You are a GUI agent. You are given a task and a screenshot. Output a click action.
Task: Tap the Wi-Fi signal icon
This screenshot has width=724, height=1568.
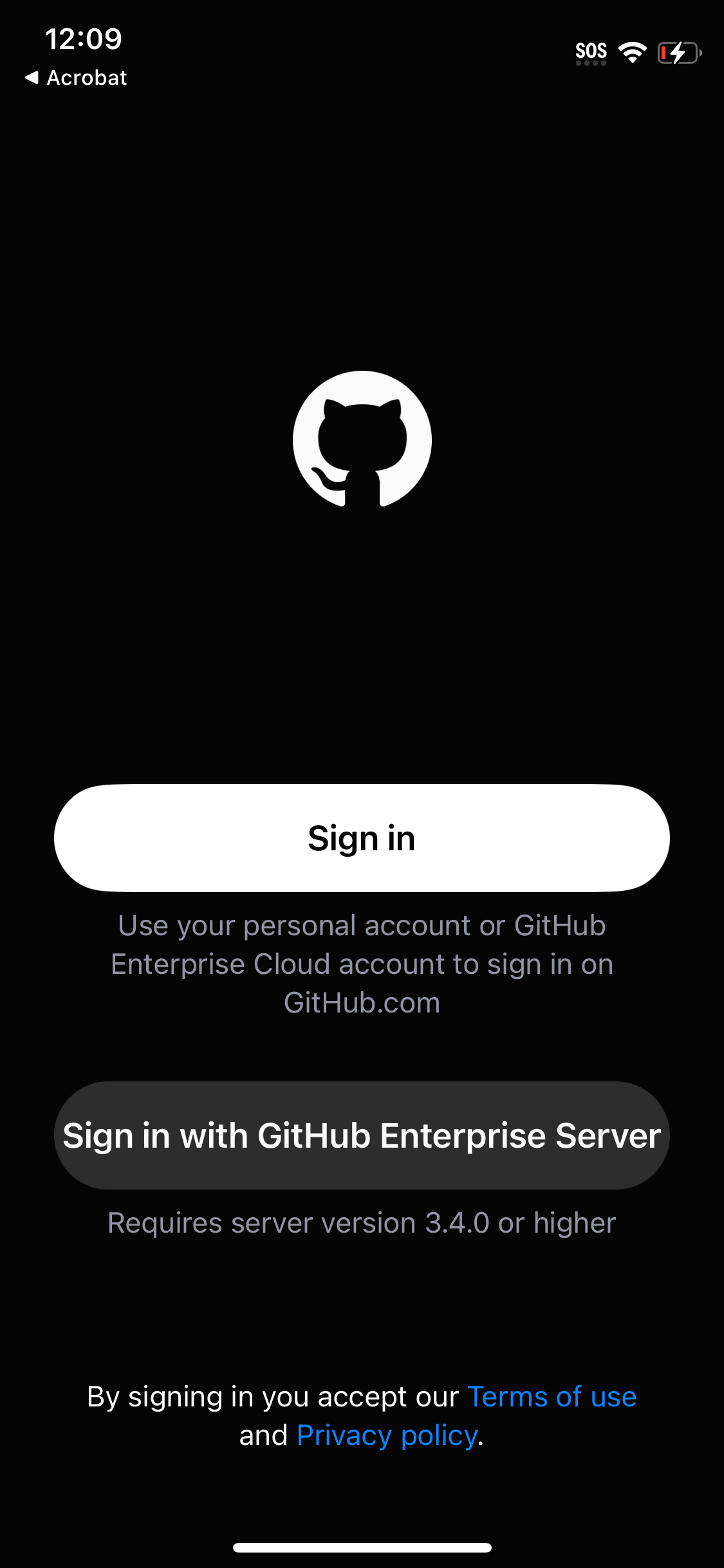click(632, 51)
